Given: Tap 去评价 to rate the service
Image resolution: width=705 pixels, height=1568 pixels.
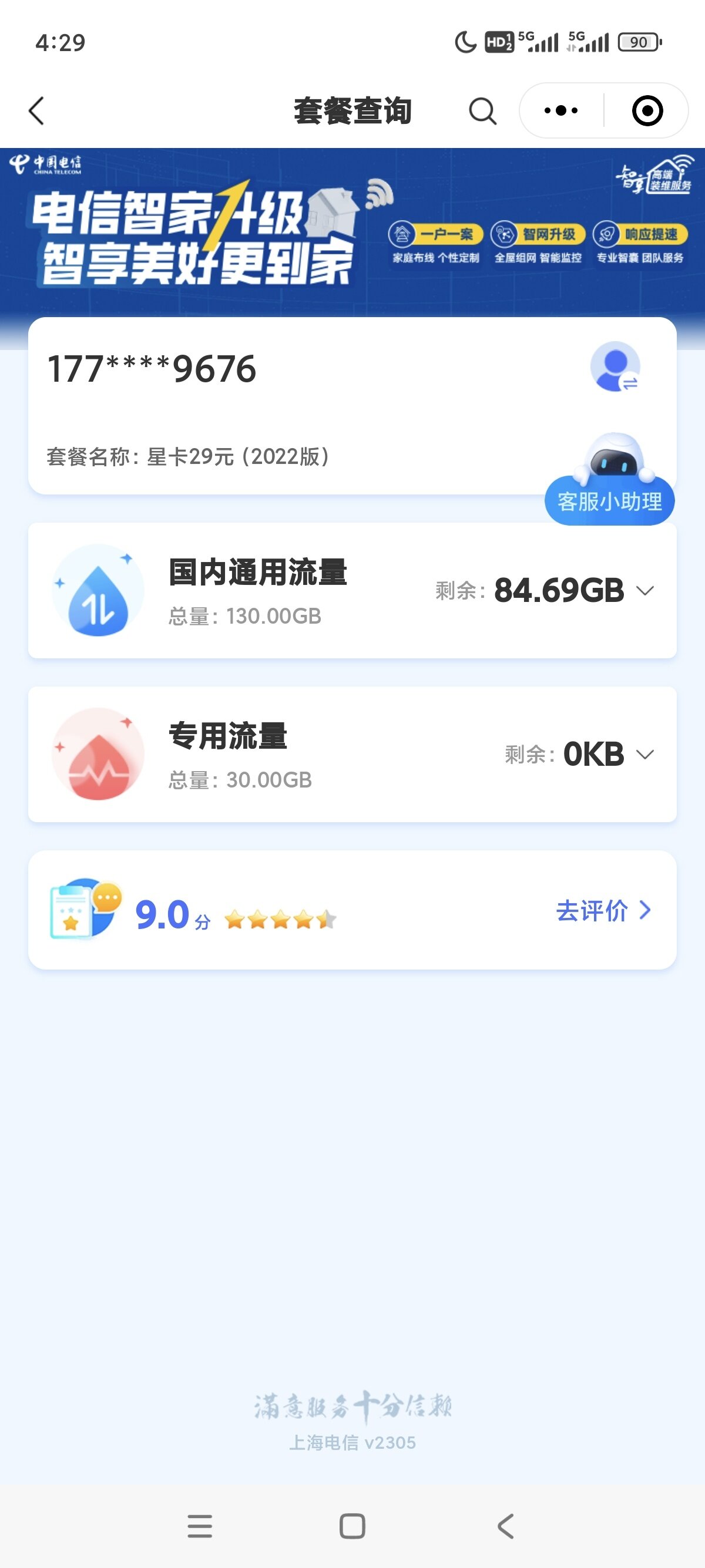Looking at the screenshot, I should pos(603,911).
